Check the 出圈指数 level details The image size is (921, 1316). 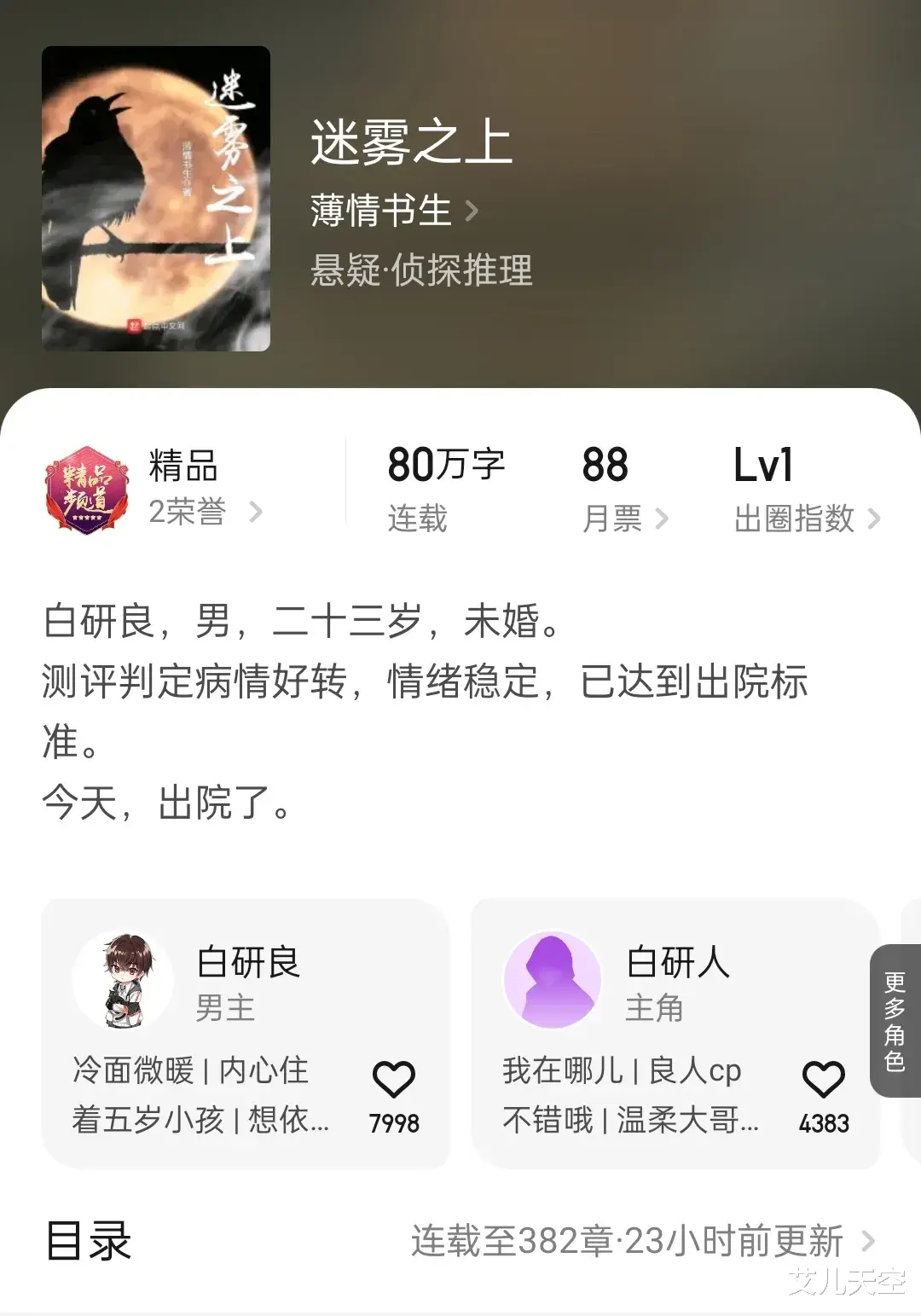click(x=806, y=518)
